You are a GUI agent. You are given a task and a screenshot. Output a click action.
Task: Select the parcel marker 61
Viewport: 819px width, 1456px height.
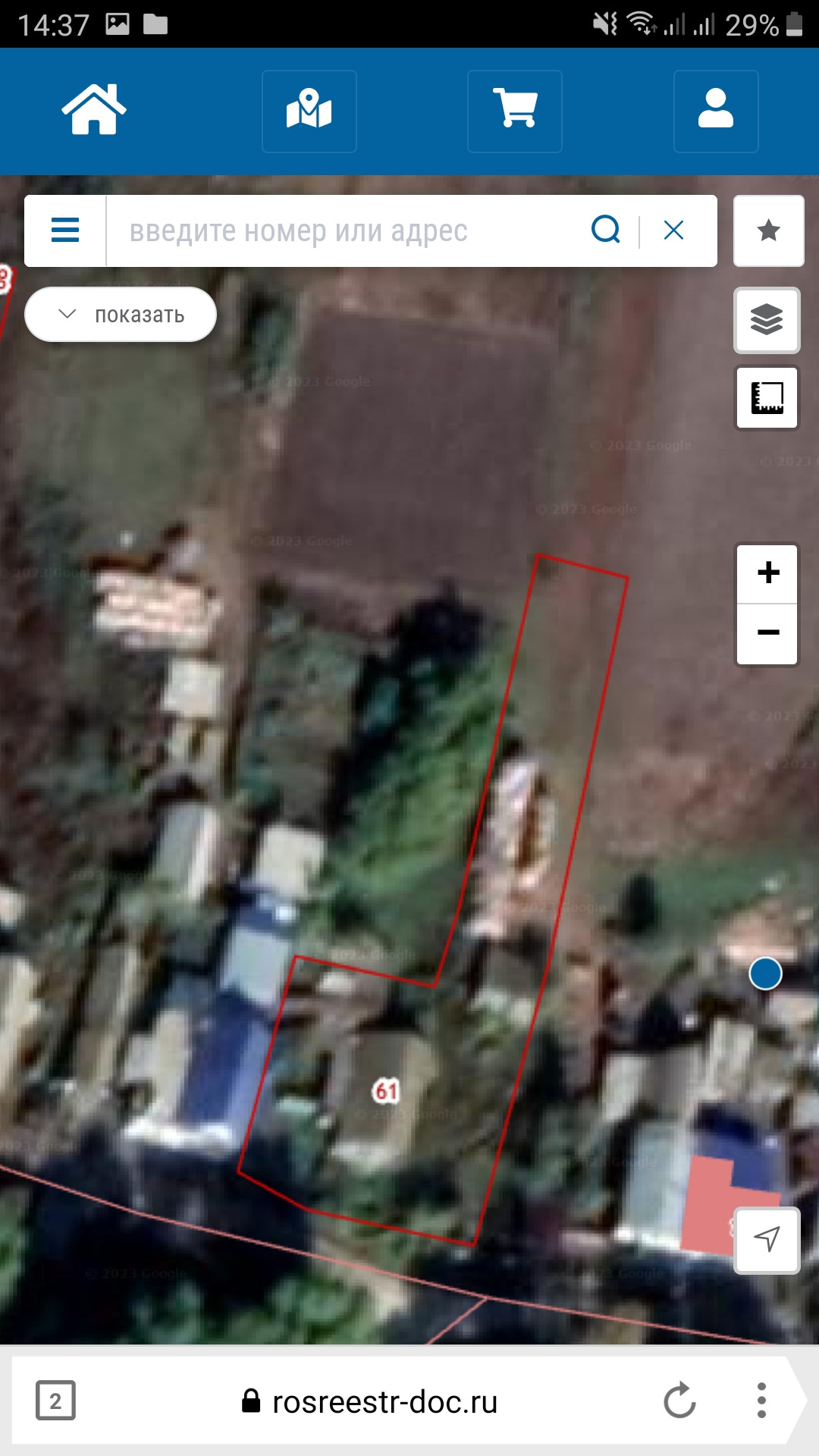pos(386,1091)
